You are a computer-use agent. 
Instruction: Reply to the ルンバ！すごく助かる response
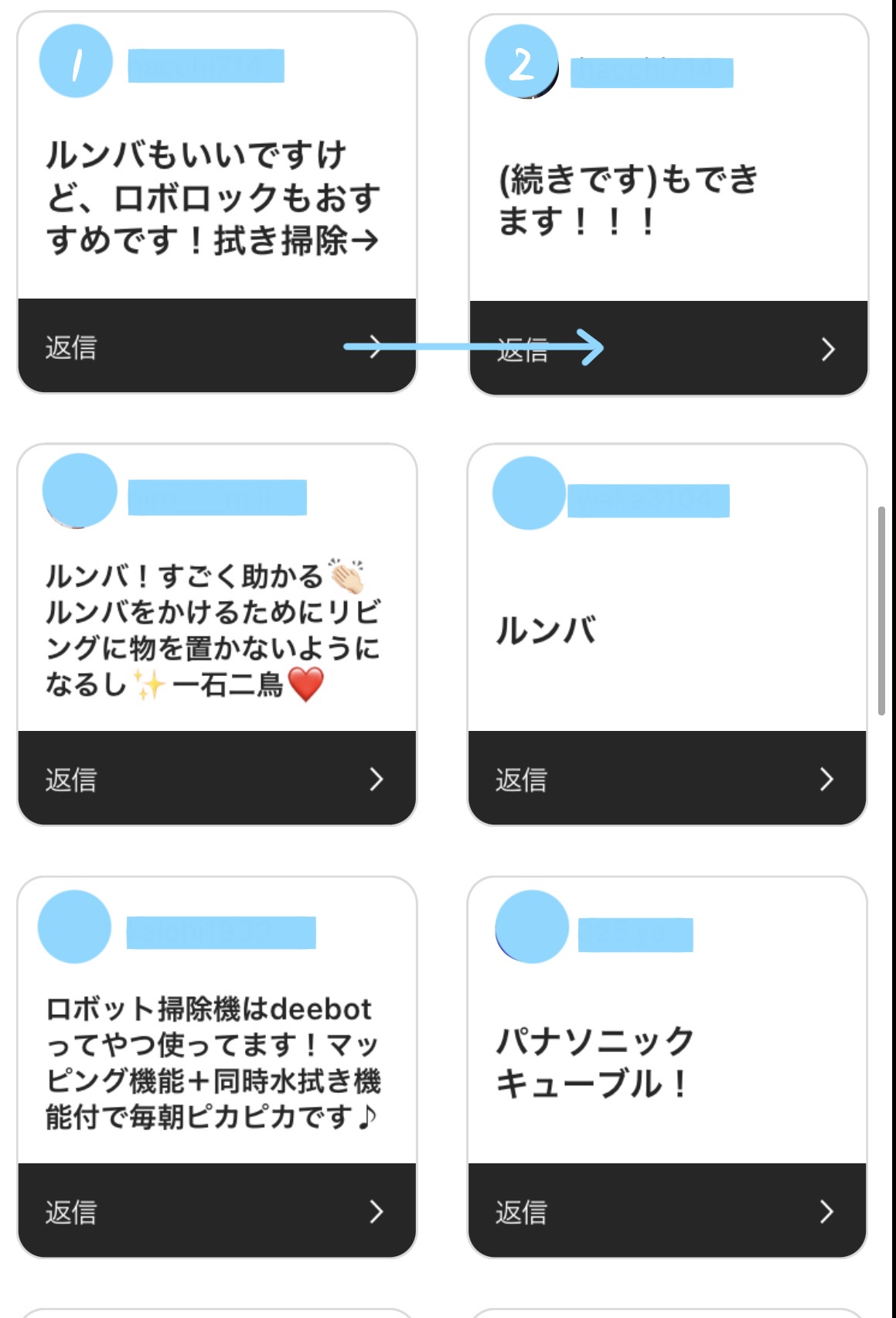click(x=216, y=779)
